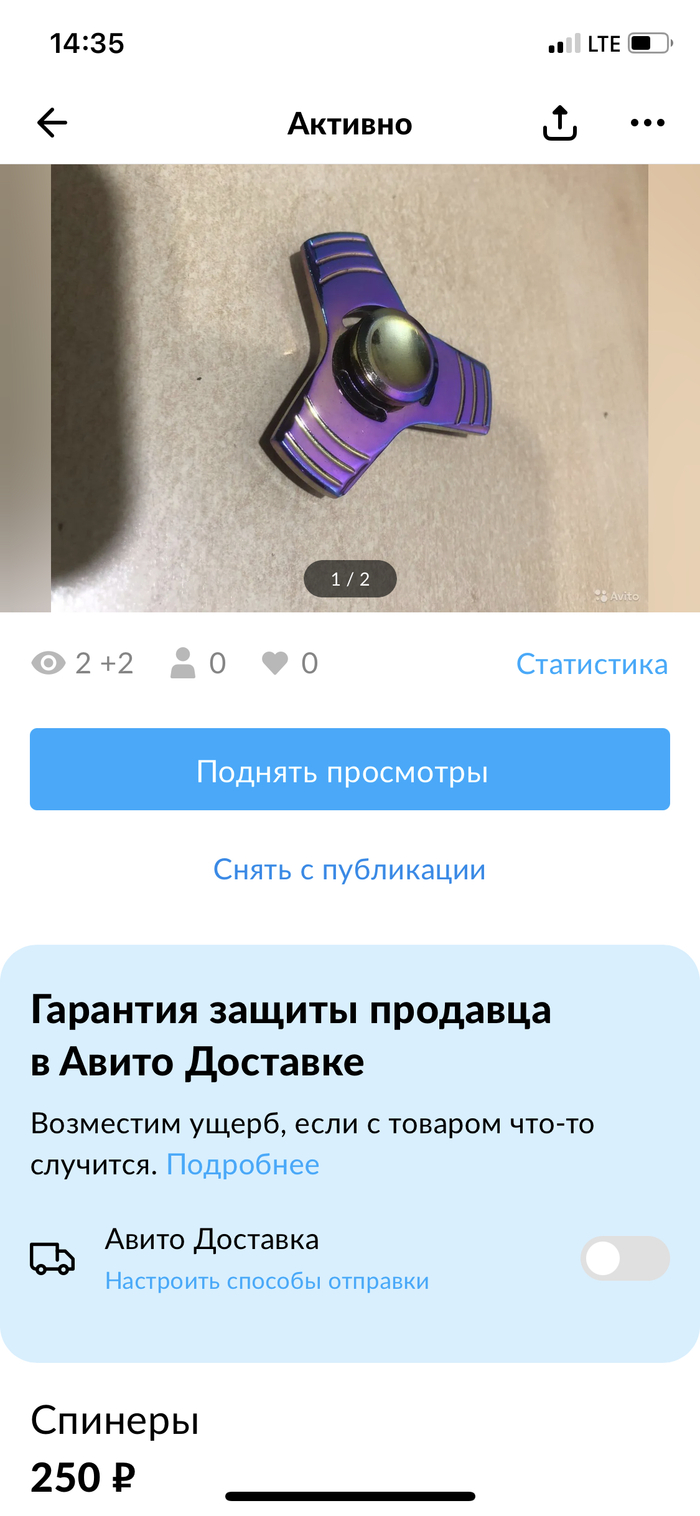Go back using the arrow icon
Screen dimensions: 700x1516
(51, 123)
